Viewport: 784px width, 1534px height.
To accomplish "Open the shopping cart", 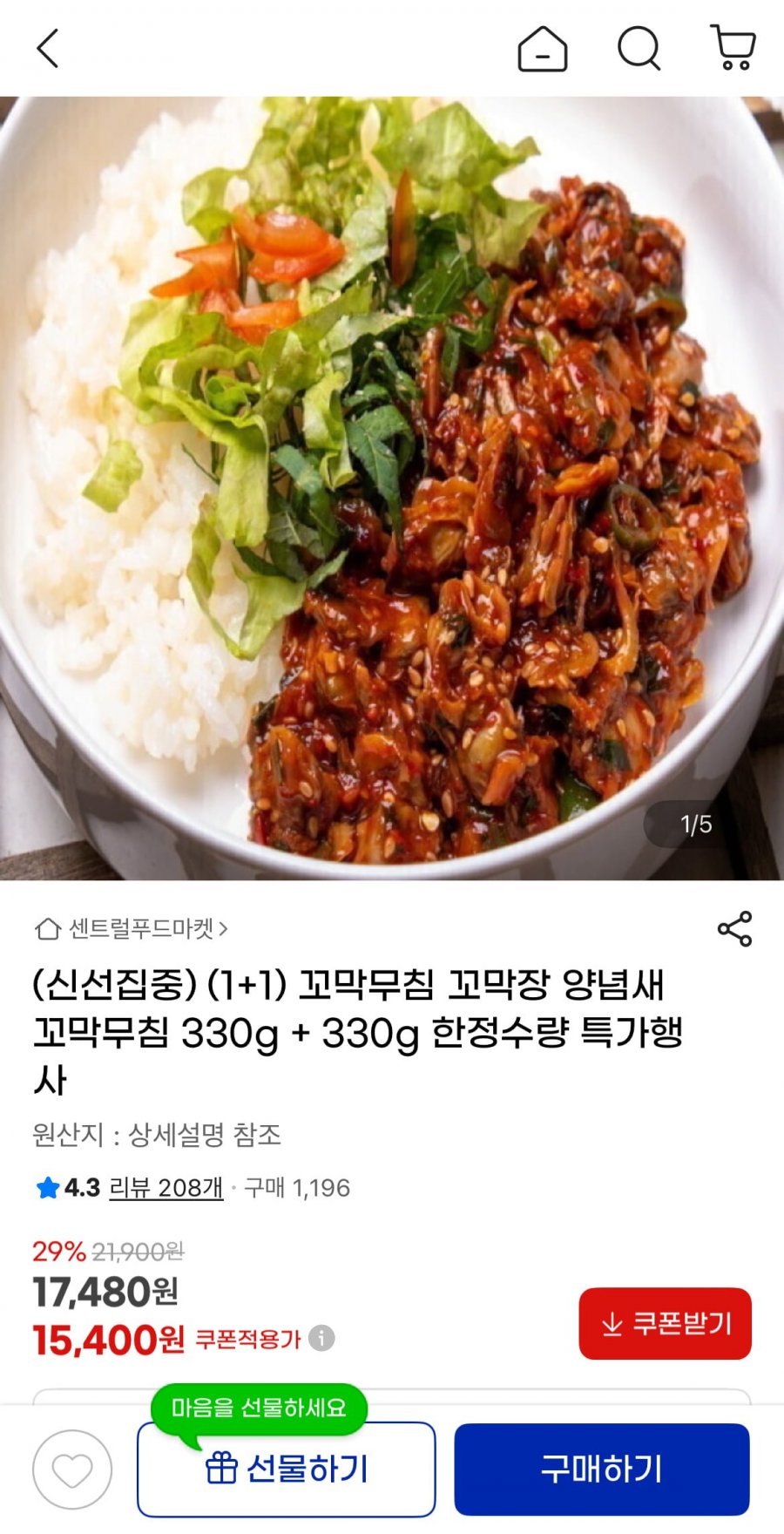I will tap(733, 48).
